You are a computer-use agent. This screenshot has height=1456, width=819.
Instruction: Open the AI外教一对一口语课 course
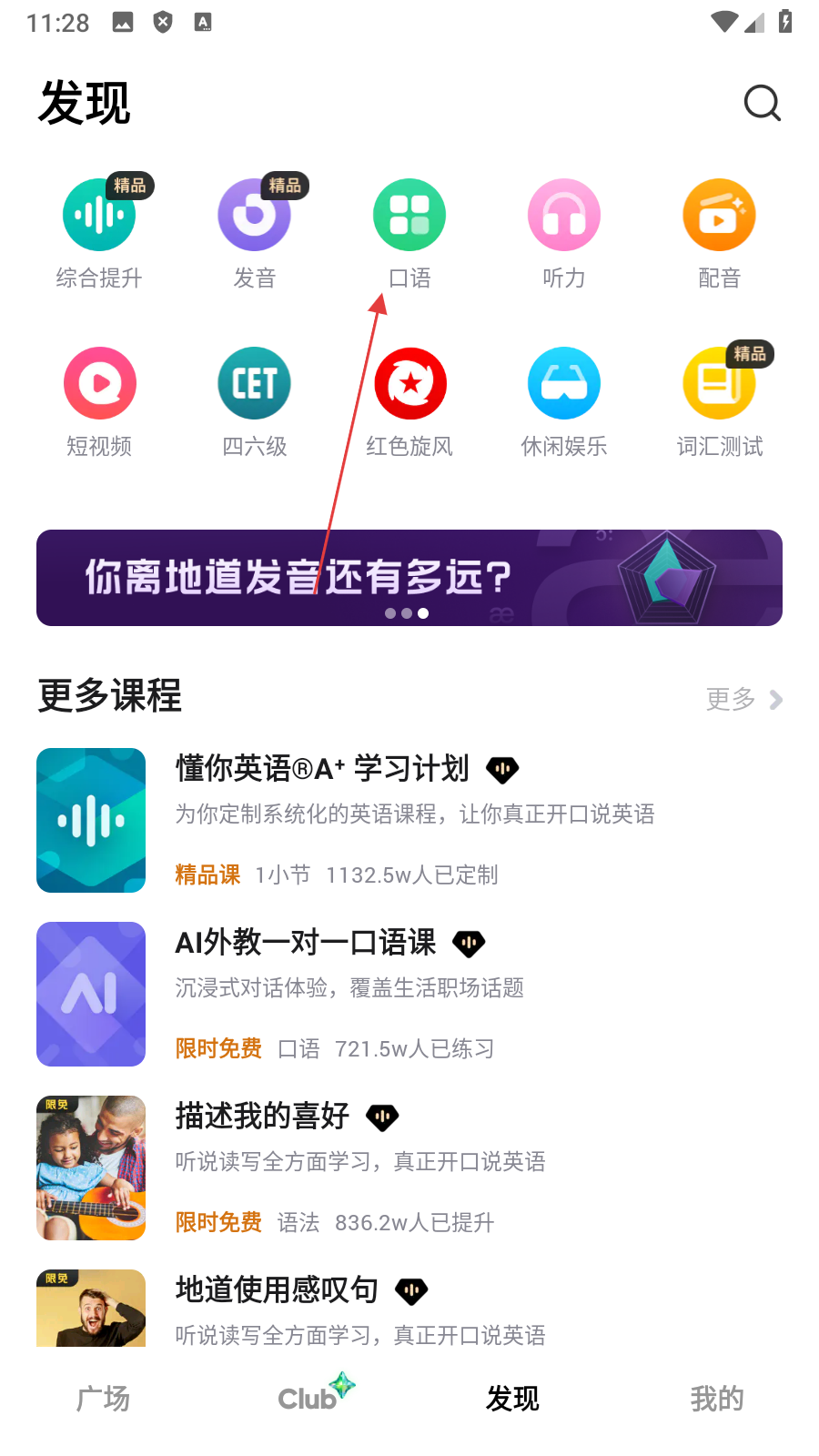409,994
